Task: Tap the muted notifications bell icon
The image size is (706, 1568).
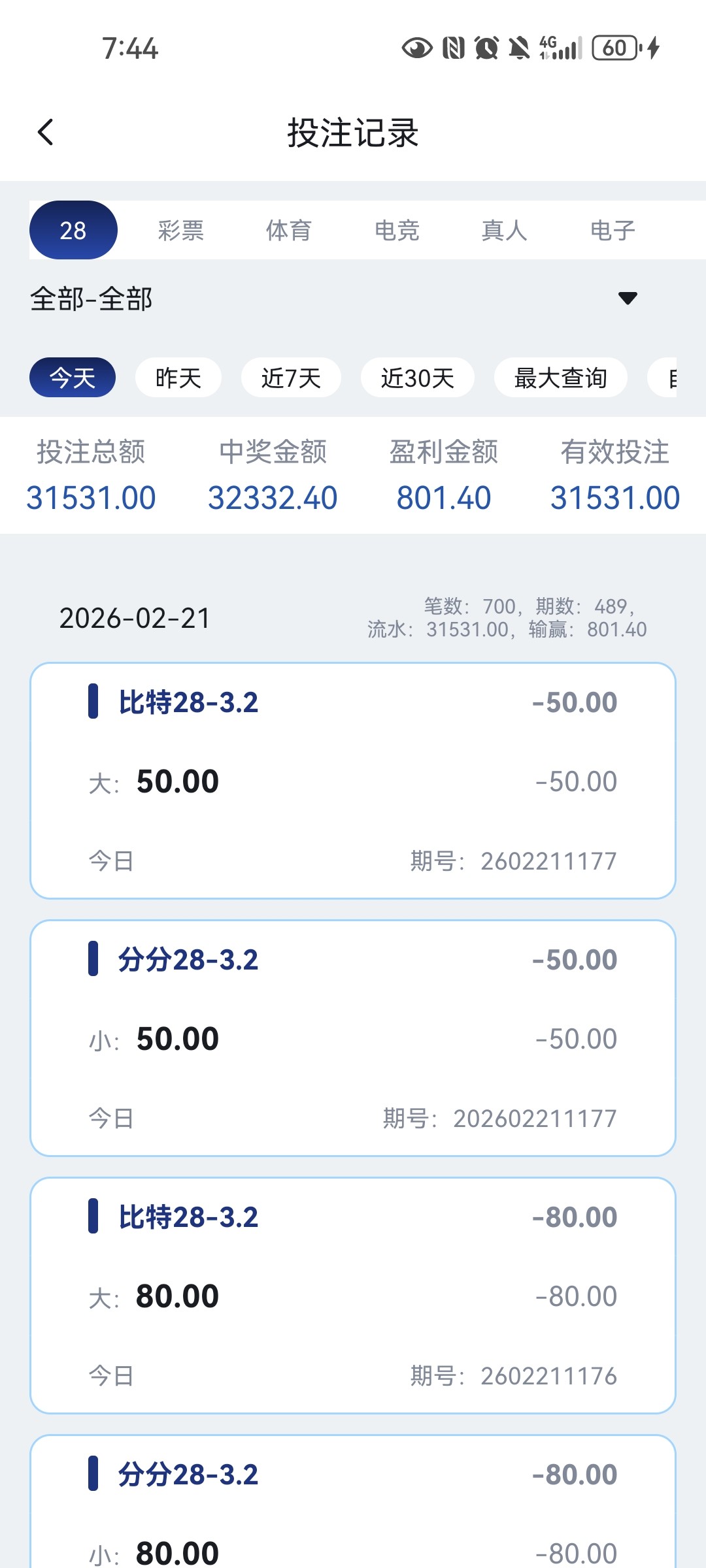Action: tap(520, 47)
